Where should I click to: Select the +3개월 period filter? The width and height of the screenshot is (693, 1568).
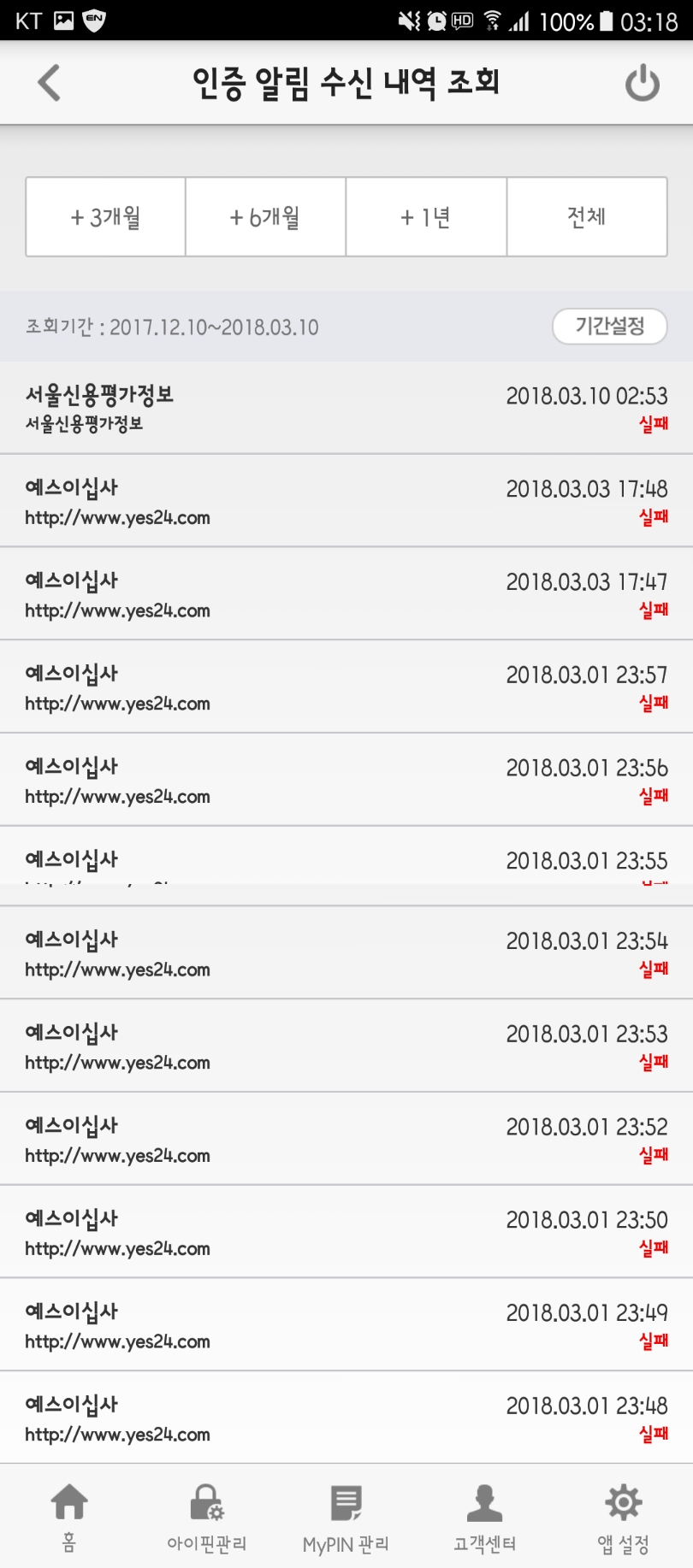105,217
